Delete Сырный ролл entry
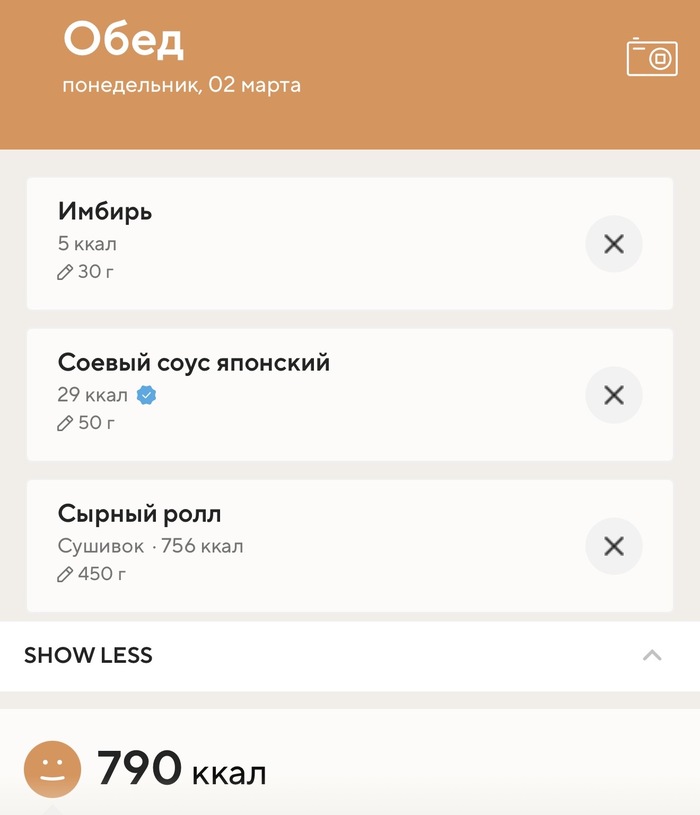The height and width of the screenshot is (815, 700). (613, 546)
